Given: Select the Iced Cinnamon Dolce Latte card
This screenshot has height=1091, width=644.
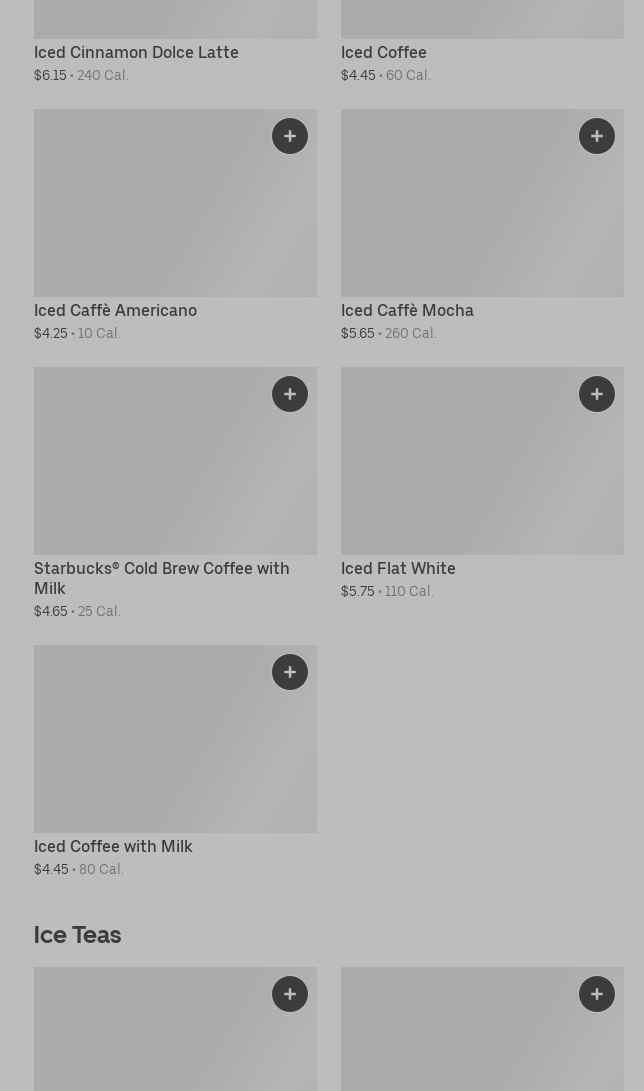Looking at the screenshot, I should coord(136,52).
